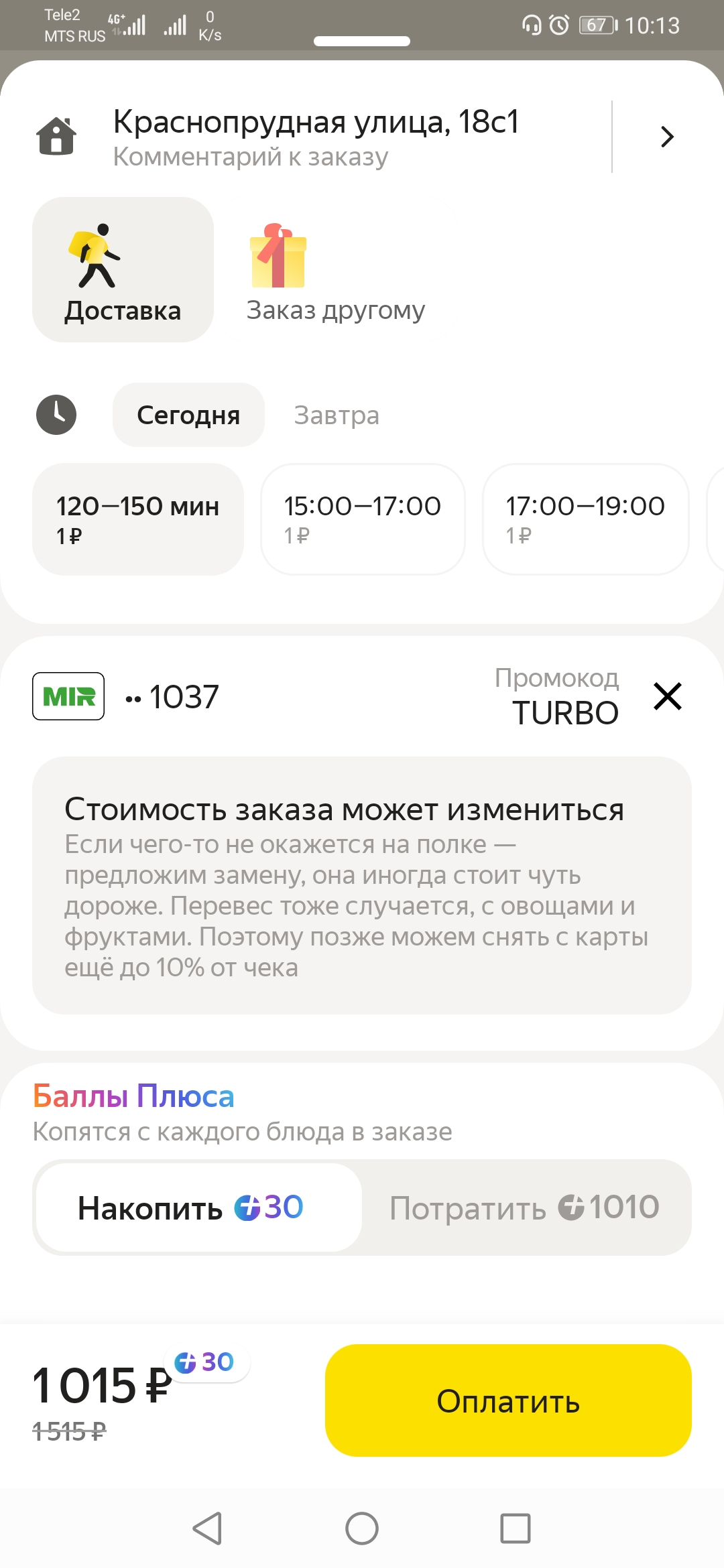The image size is (724, 1568).
Task: Pick the 120–150 мин delivery slot
Action: click(138, 519)
